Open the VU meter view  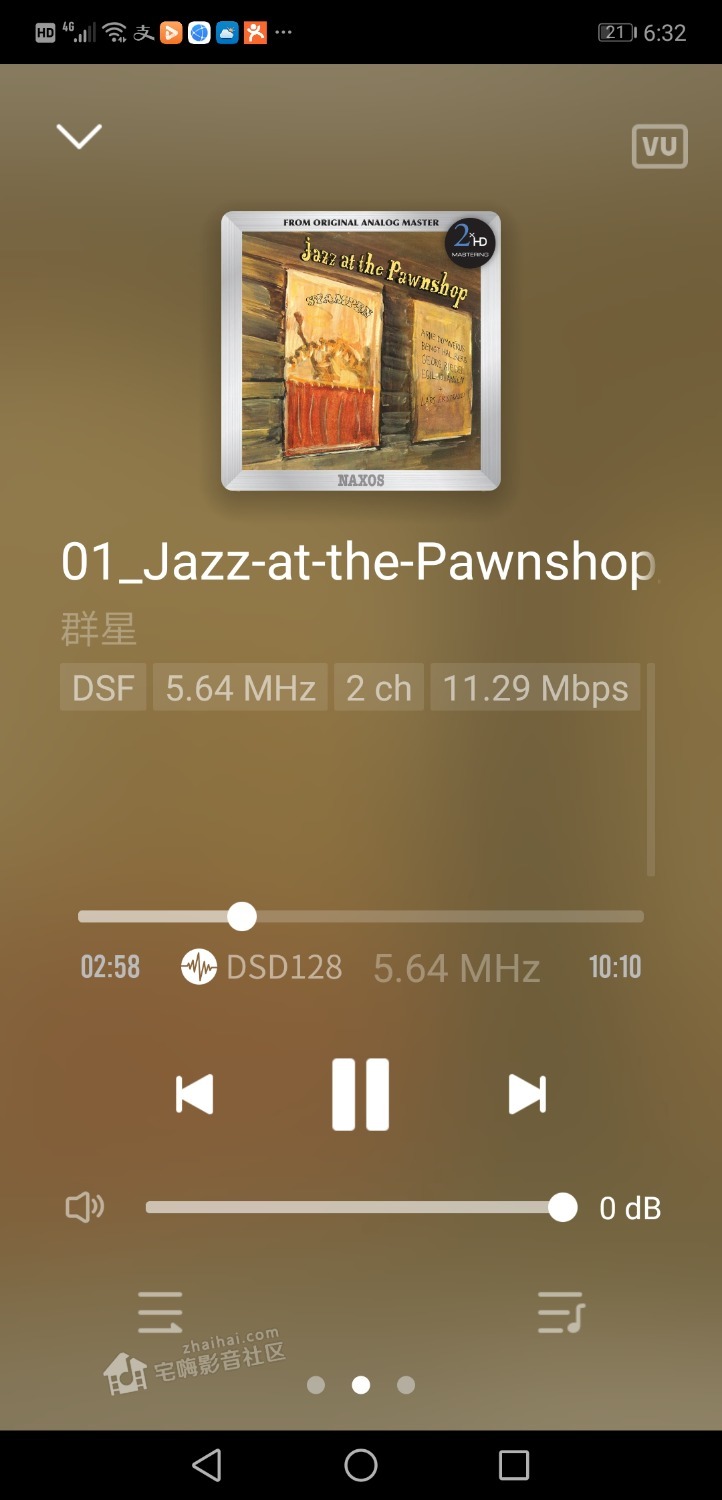click(x=660, y=147)
